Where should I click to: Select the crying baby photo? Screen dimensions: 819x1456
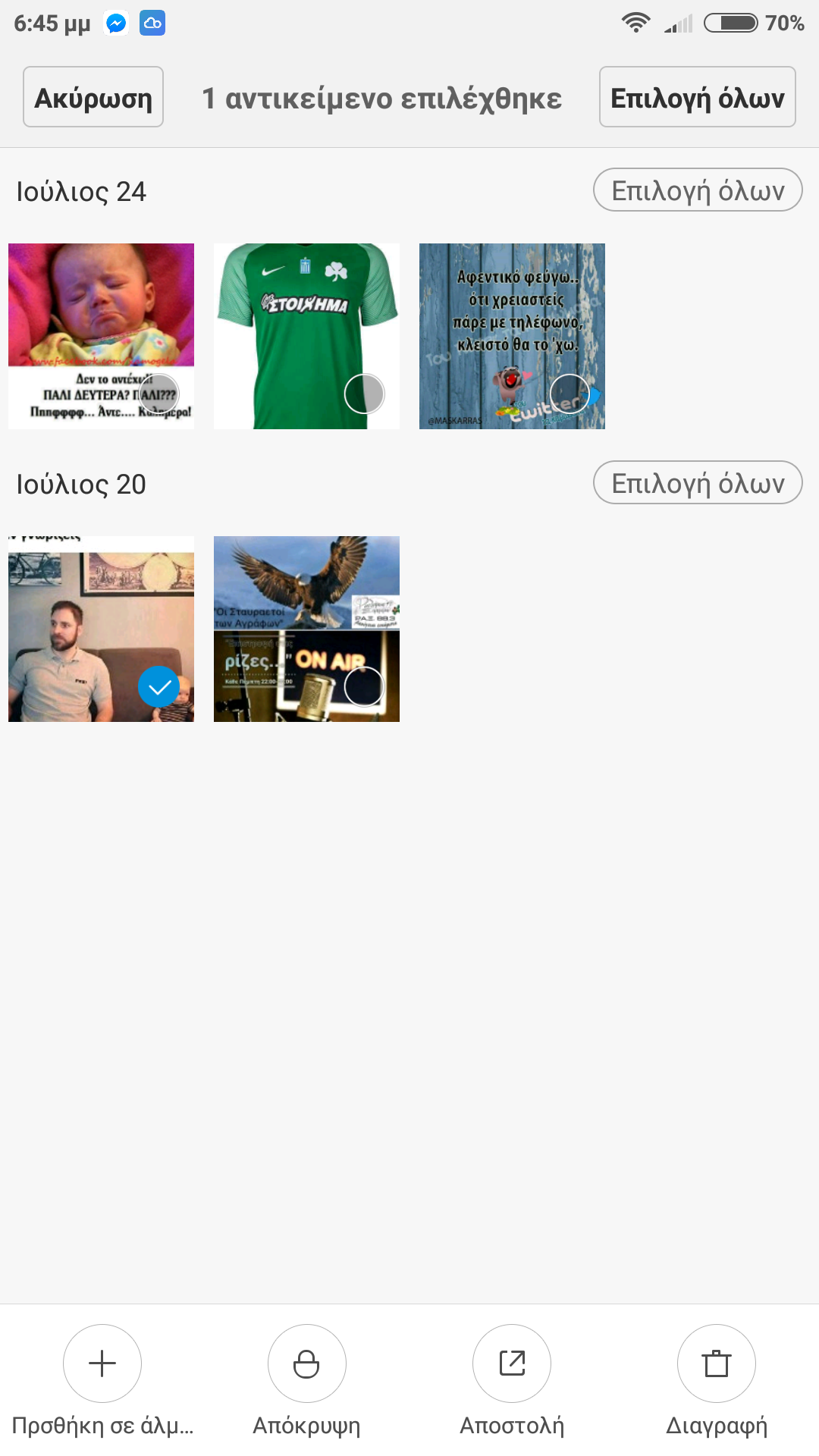pyautogui.click(x=101, y=336)
